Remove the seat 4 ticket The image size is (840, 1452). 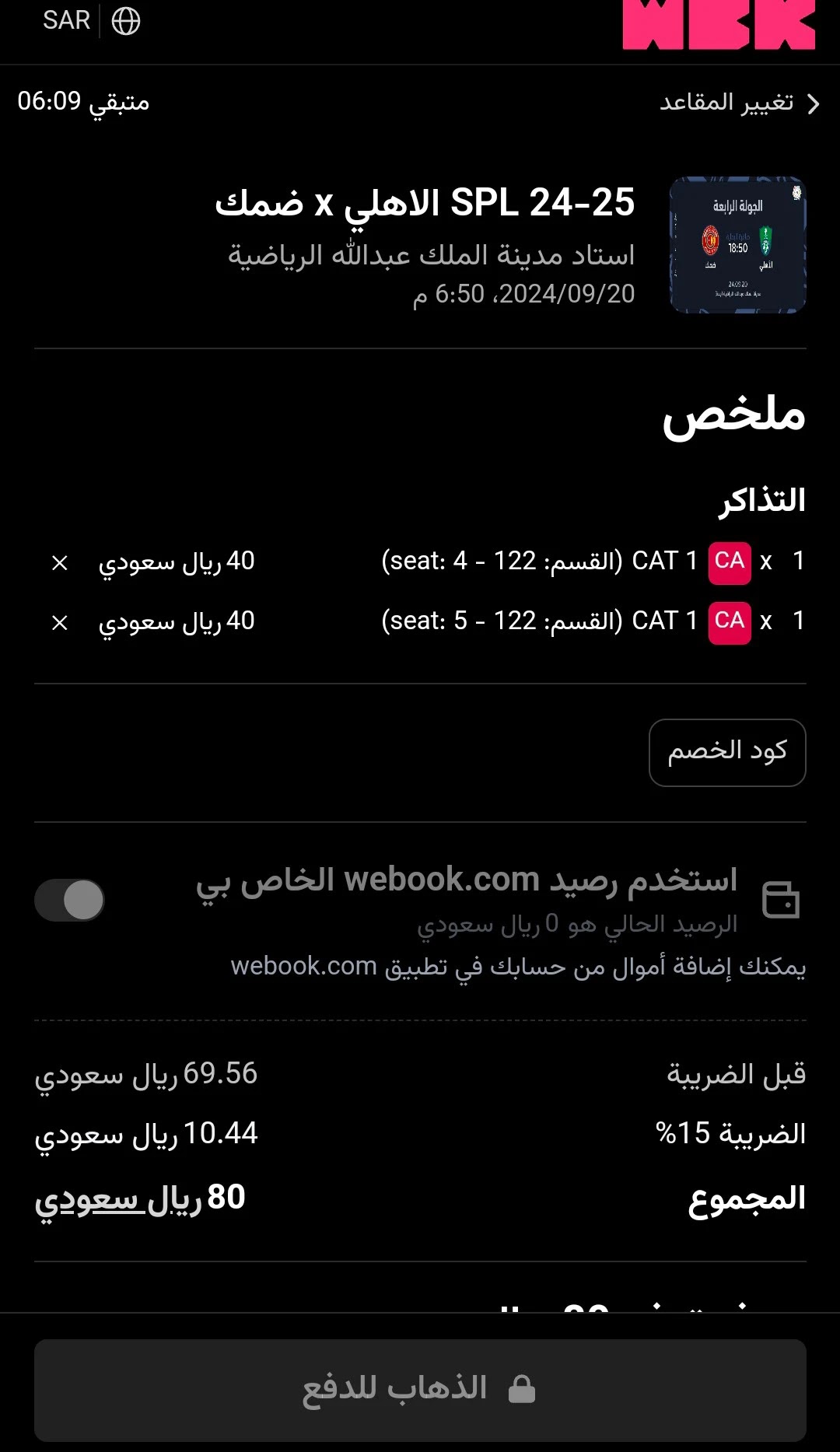tap(60, 562)
